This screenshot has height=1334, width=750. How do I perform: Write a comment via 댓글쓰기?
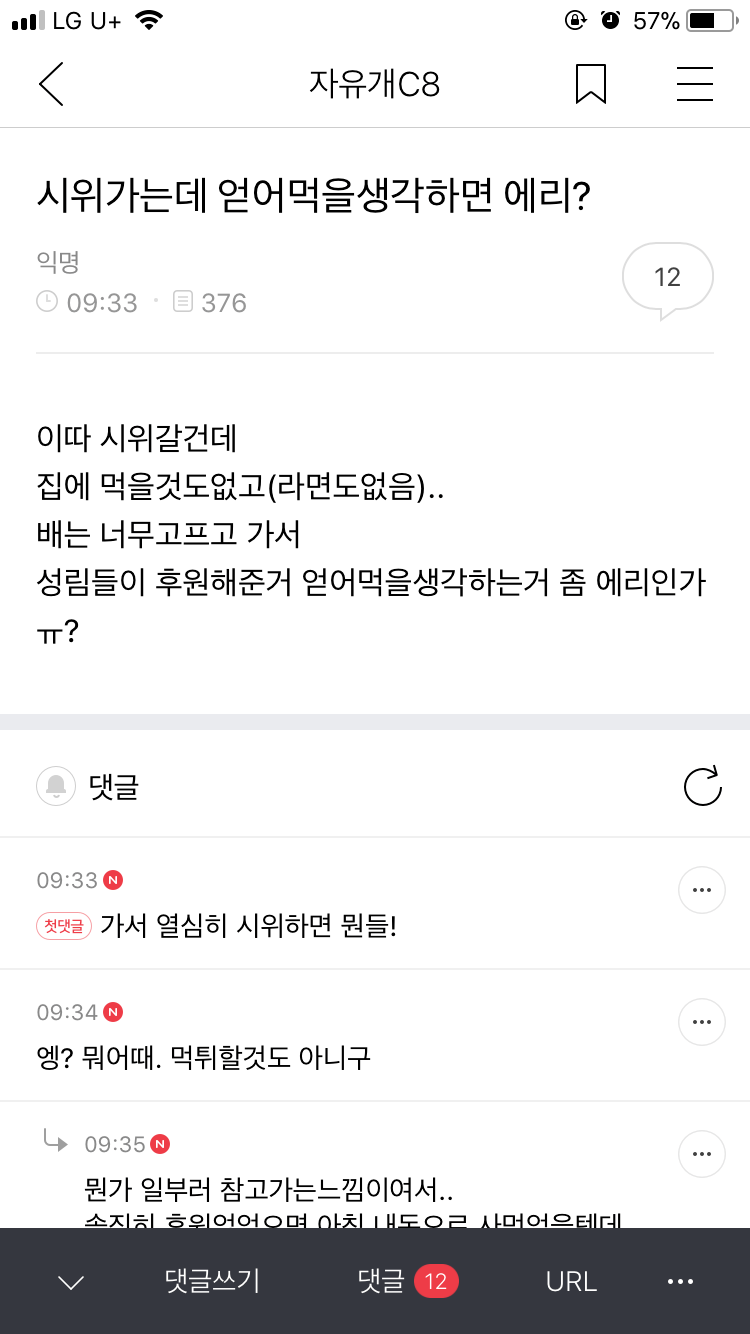(x=212, y=1281)
